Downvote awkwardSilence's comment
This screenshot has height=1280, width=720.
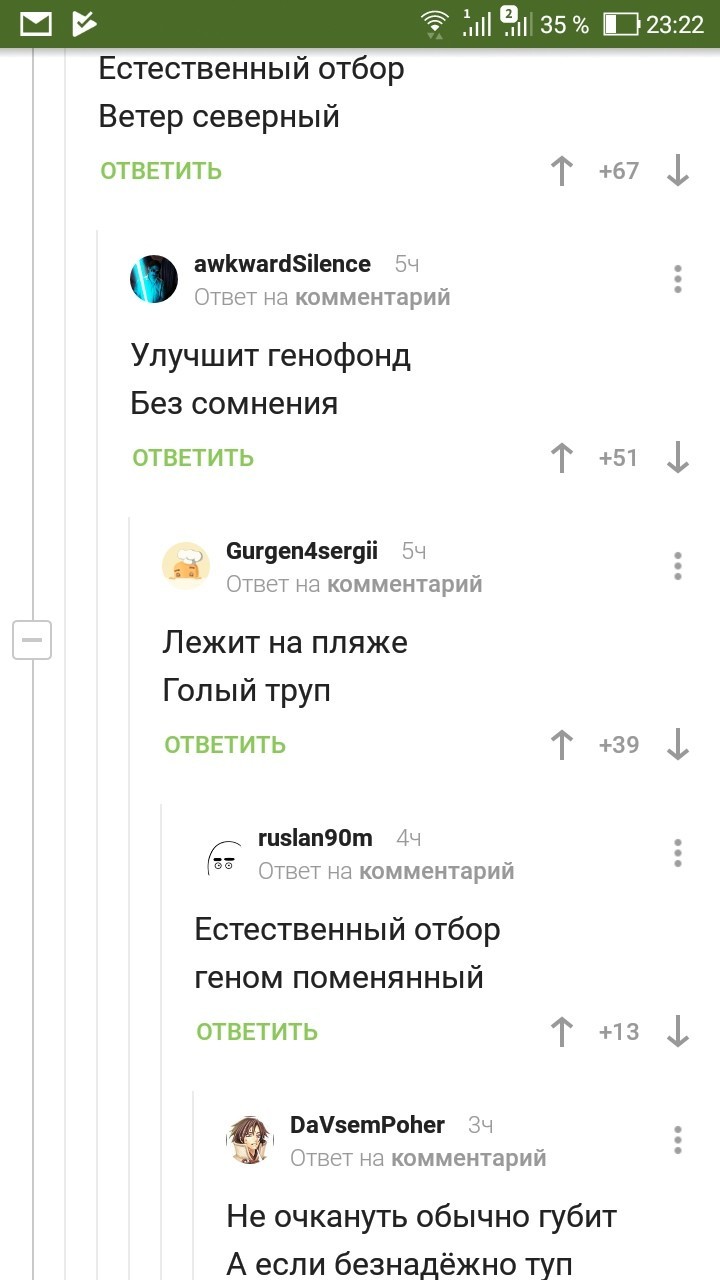pyautogui.click(x=678, y=458)
